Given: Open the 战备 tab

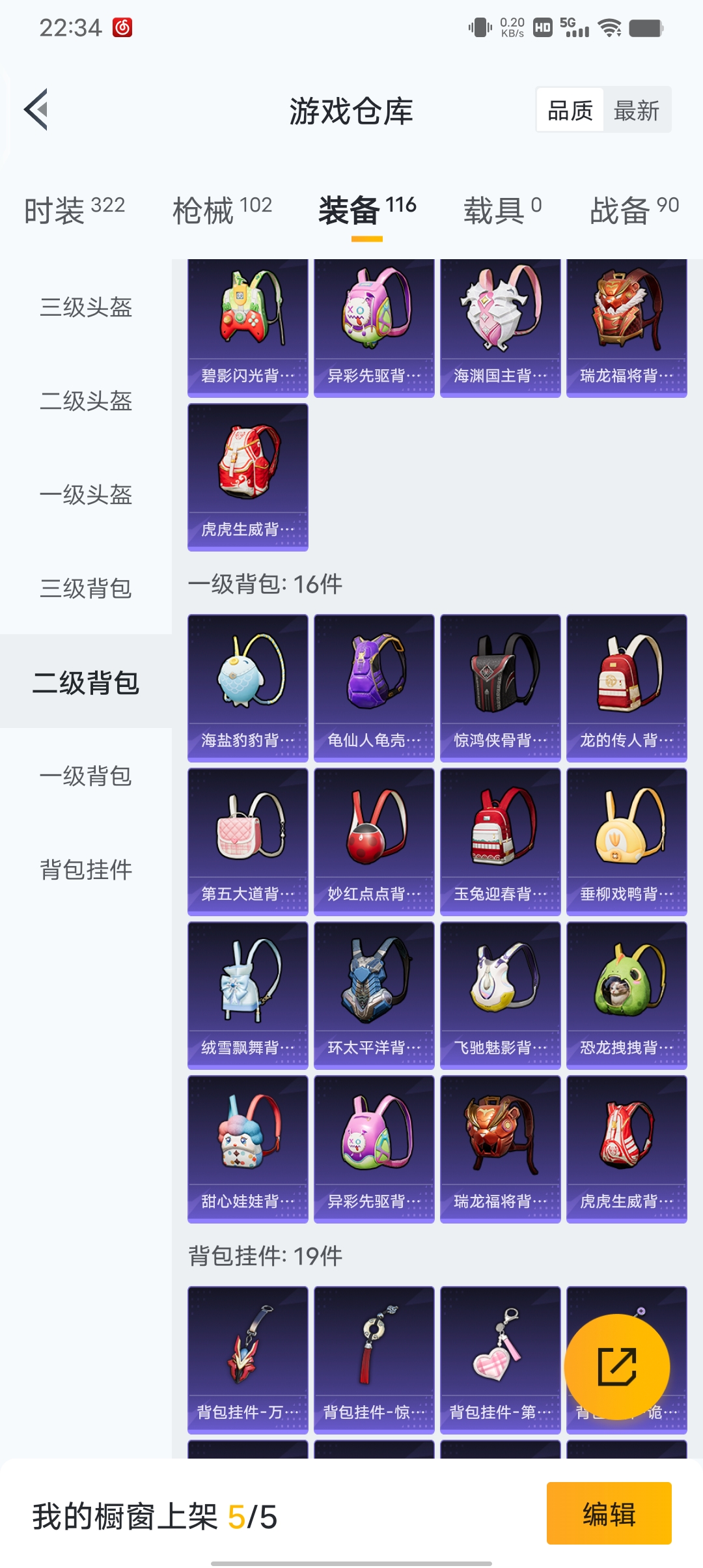Looking at the screenshot, I should pyautogui.click(x=634, y=210).
